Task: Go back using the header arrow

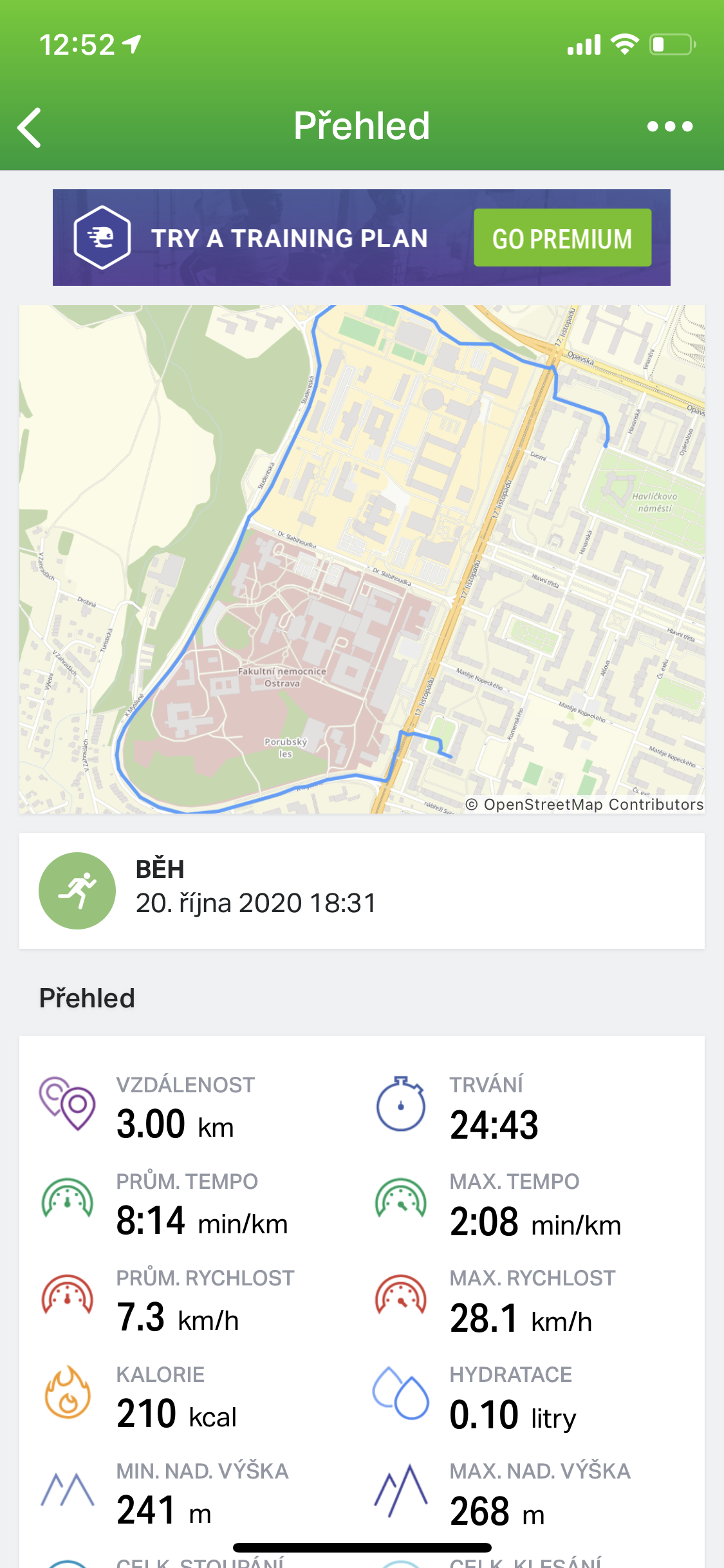Action: (30, 127)
